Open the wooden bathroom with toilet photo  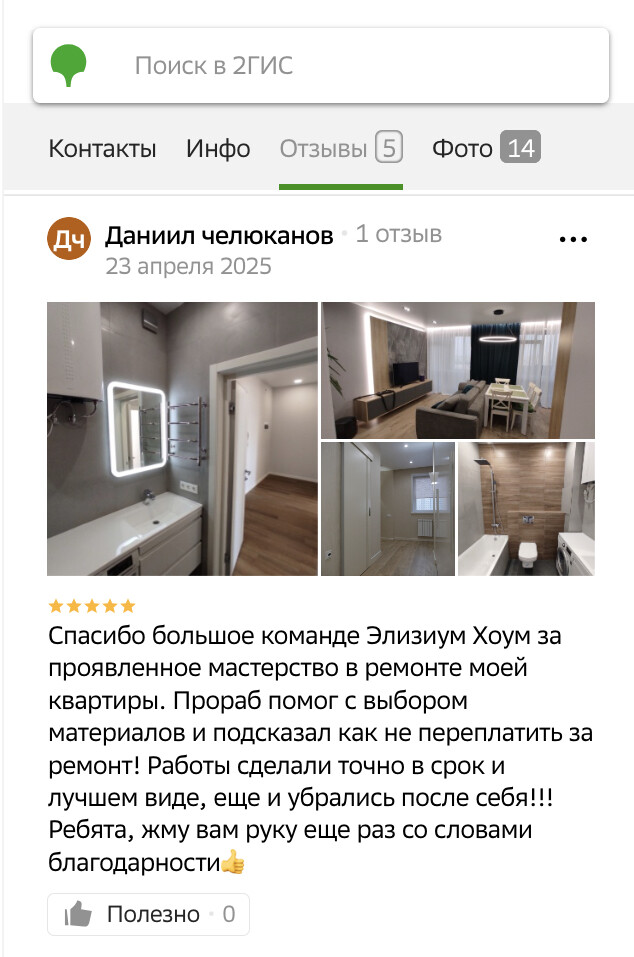coord(526,508)
